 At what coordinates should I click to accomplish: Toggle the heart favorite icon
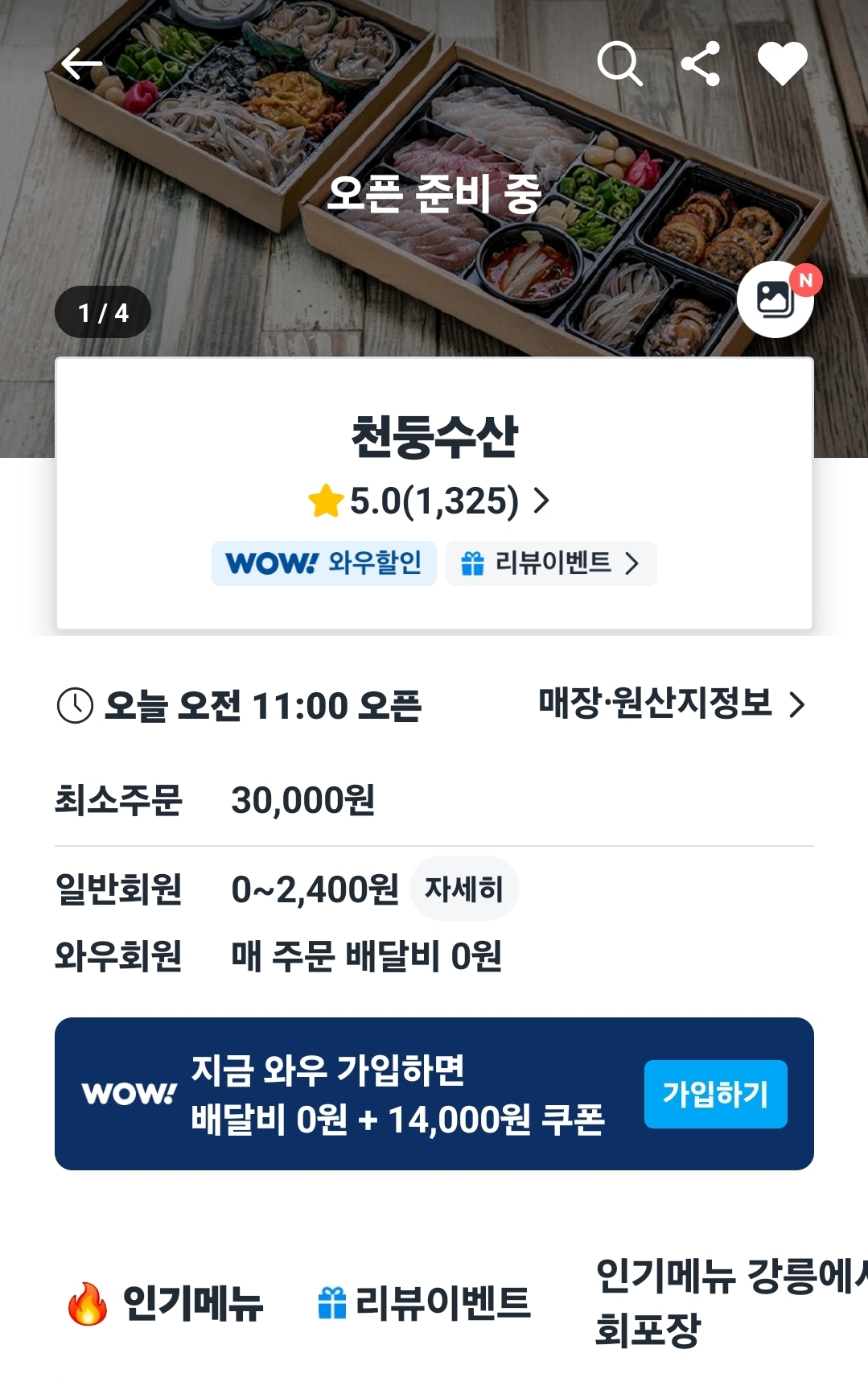pyautogui.click(x=782, y=64)
